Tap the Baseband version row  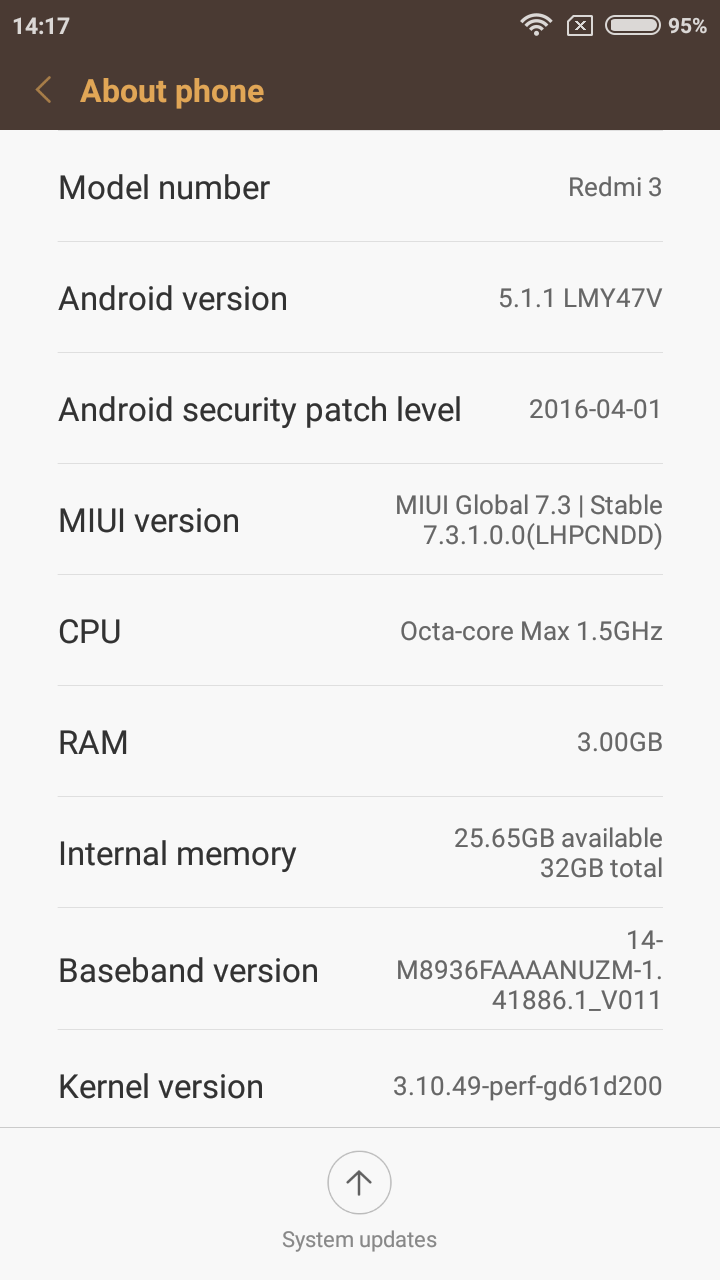[360, 970]
